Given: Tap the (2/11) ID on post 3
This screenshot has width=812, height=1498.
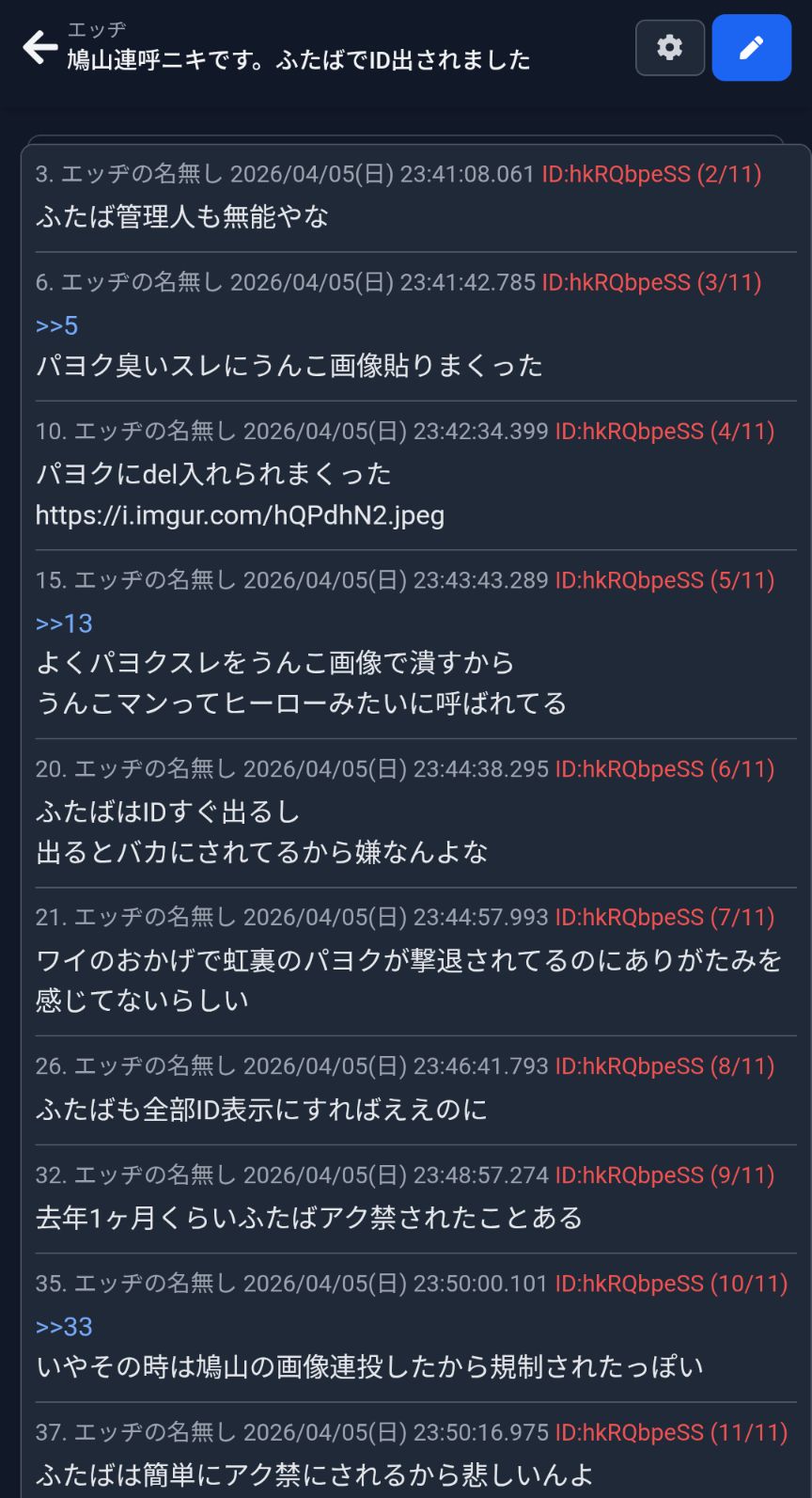Looking at the screenshot, I should click(x=651, y=174).
